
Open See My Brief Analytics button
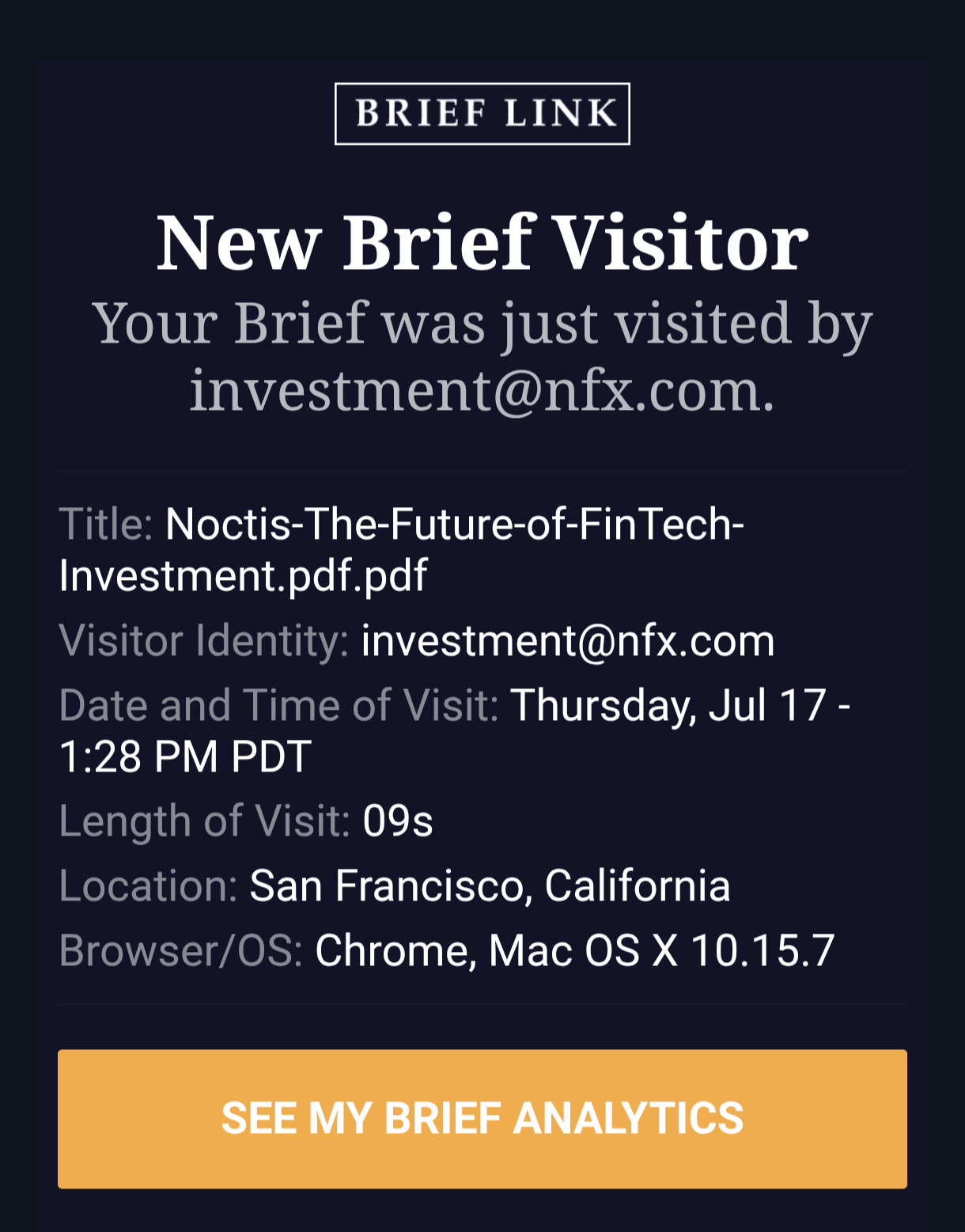(x=482, y=1118)
